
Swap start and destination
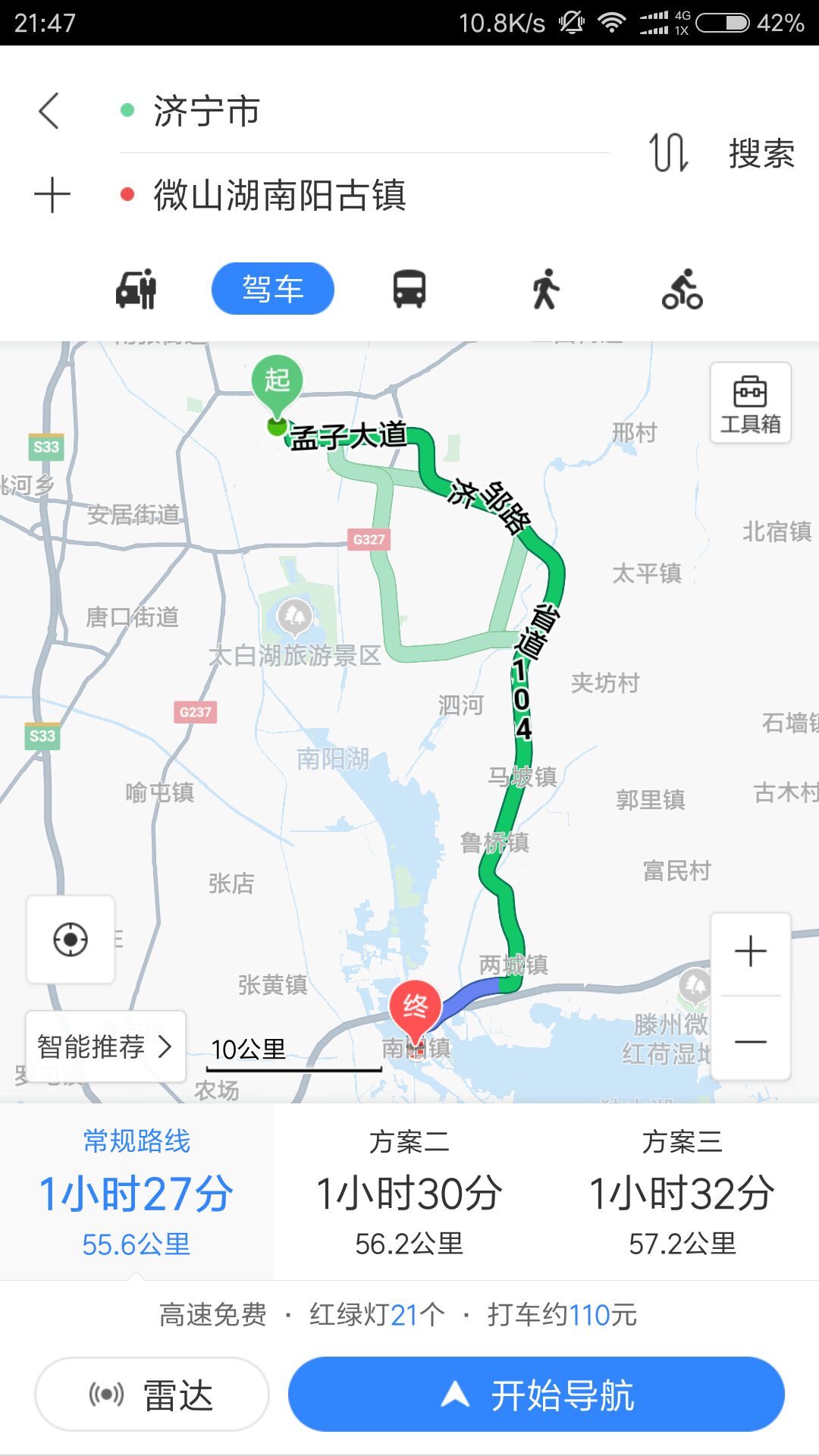tap(668, 152)
